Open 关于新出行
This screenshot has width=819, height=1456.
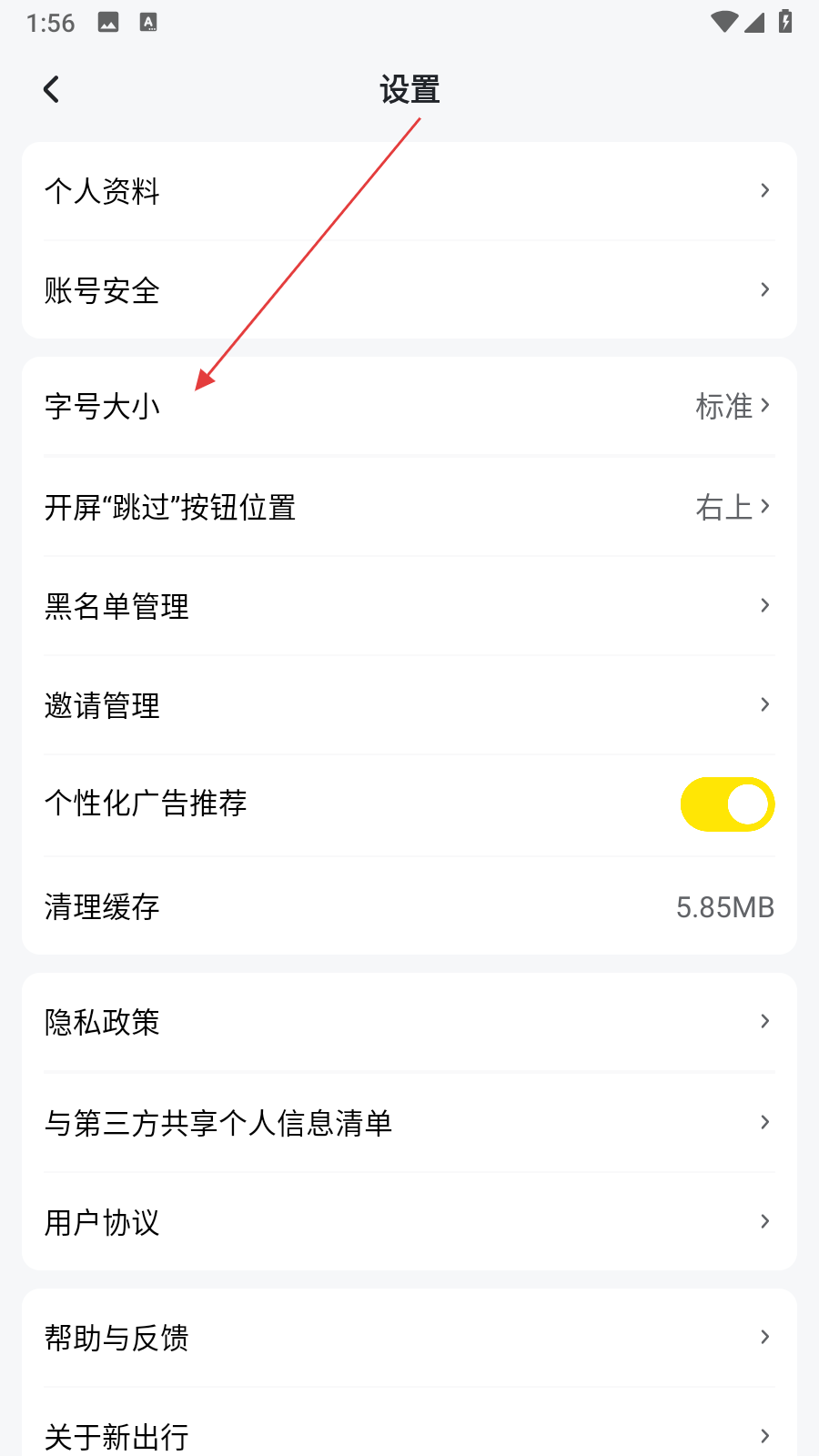coord(409,1436)
